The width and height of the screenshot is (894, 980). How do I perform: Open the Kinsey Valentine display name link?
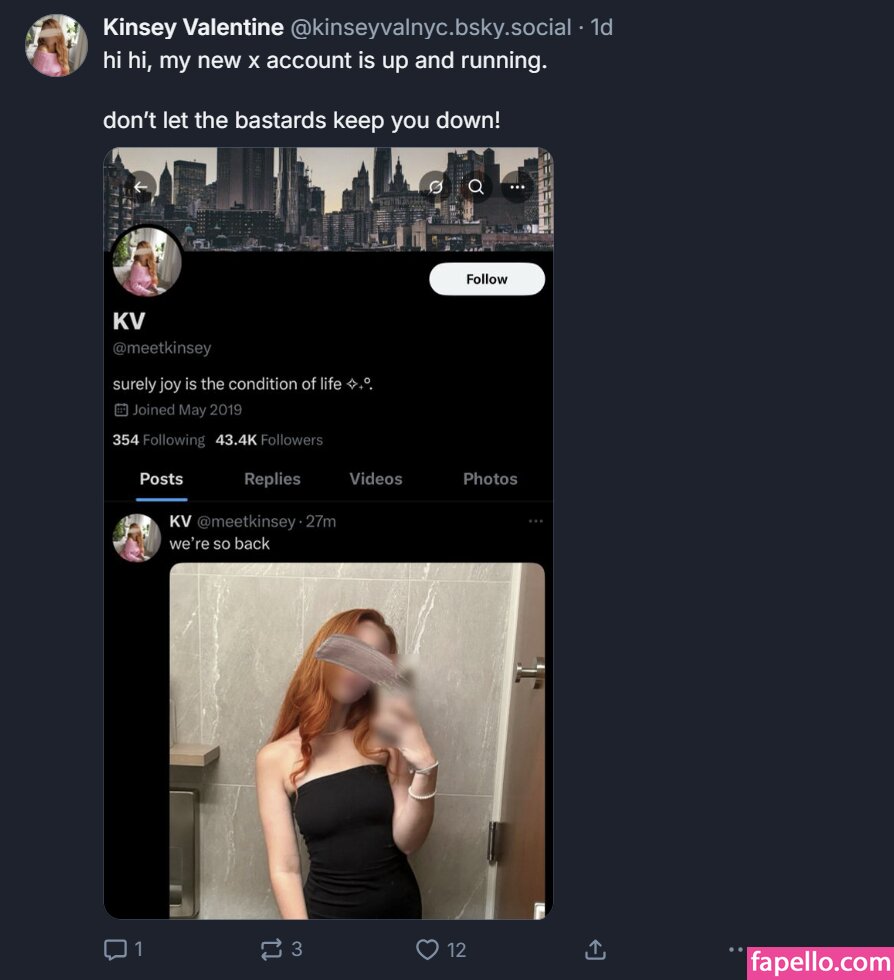tap(193, 27)
